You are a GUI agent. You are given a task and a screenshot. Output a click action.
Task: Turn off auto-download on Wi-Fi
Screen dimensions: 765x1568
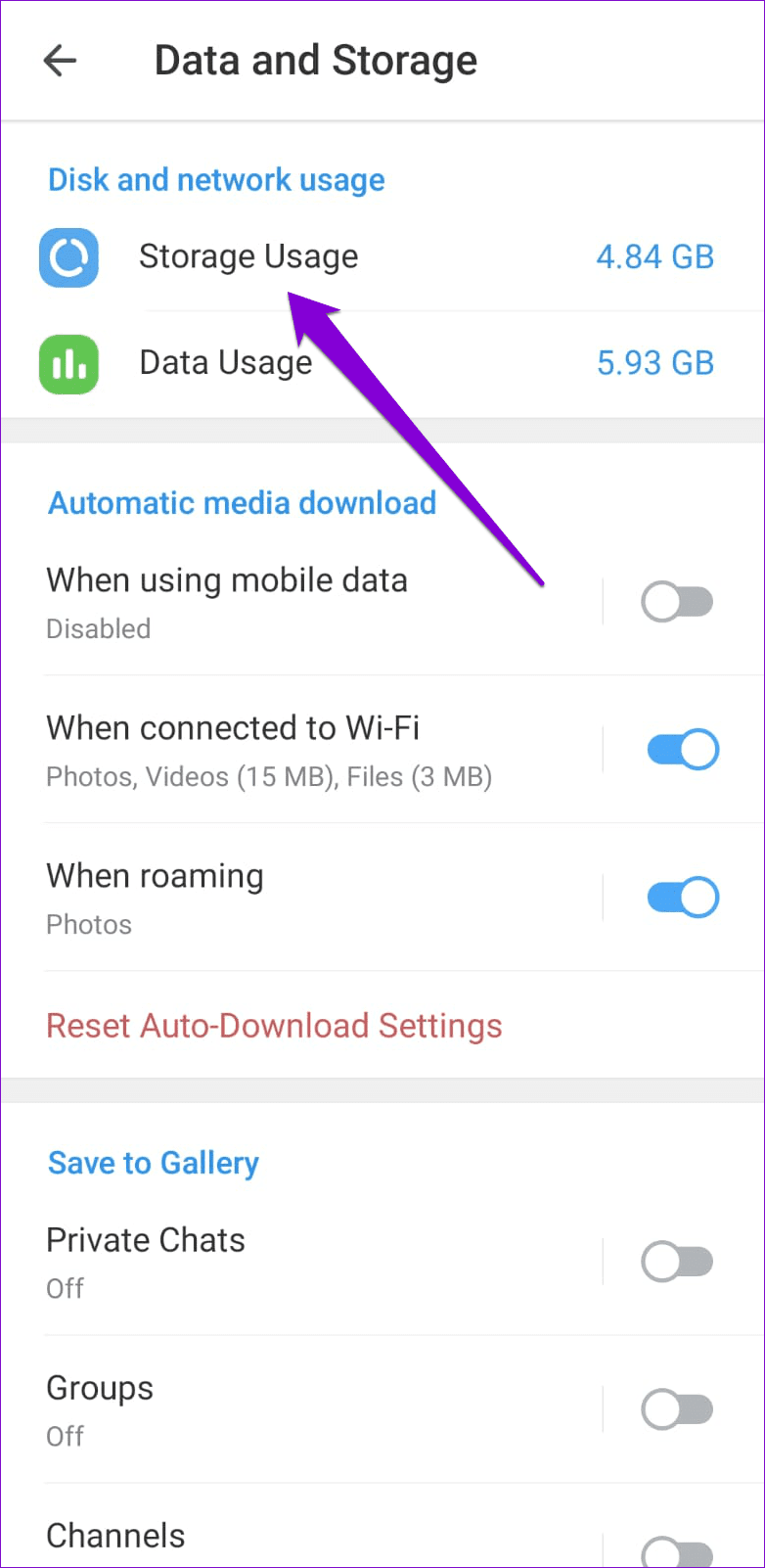(682, 750)
